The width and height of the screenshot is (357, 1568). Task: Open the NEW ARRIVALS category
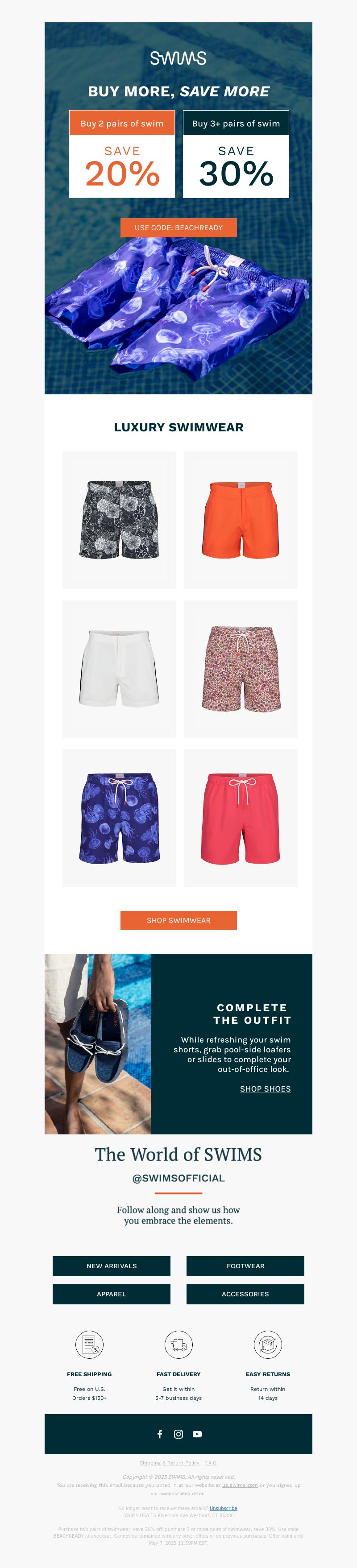(x=112, y=1266)
